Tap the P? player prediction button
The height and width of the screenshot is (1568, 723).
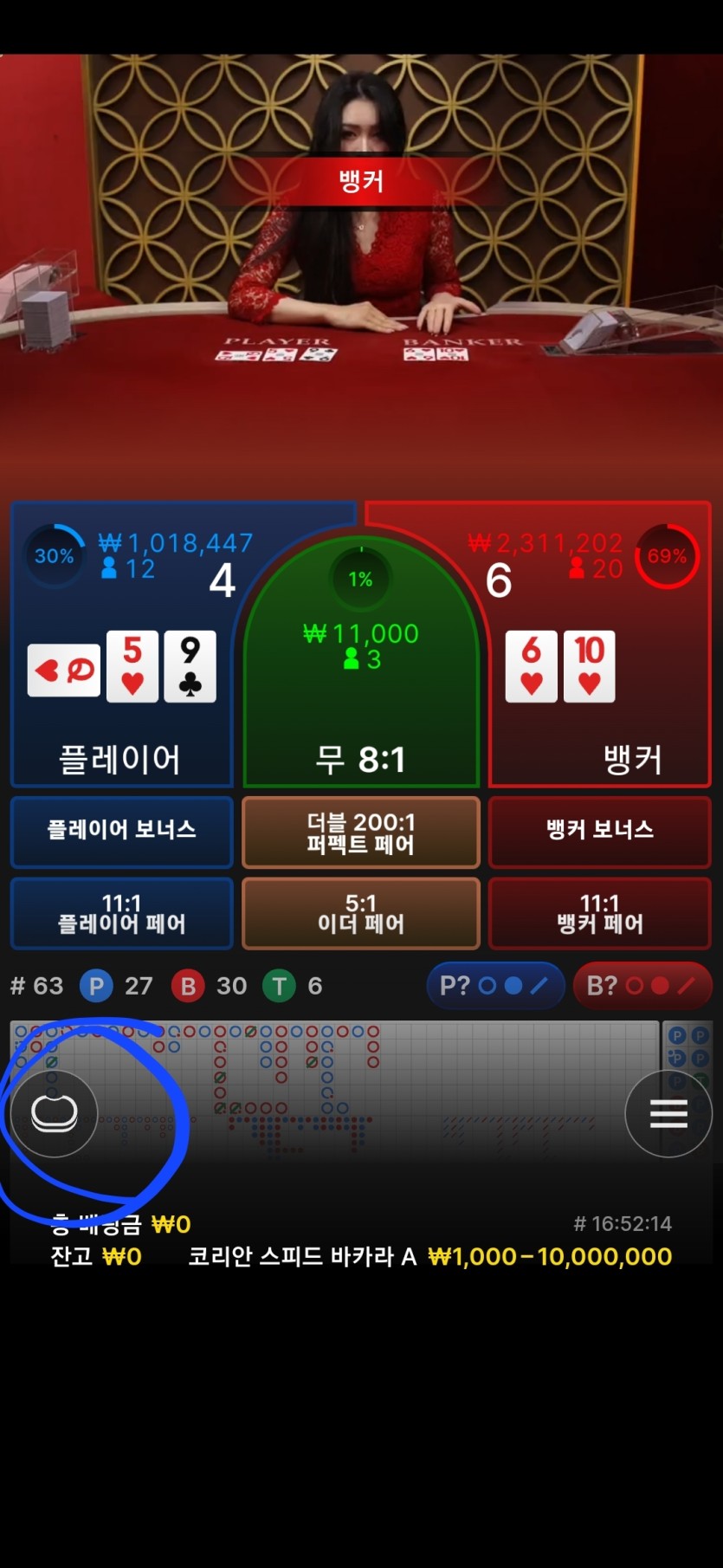click(x=494, y=985)
